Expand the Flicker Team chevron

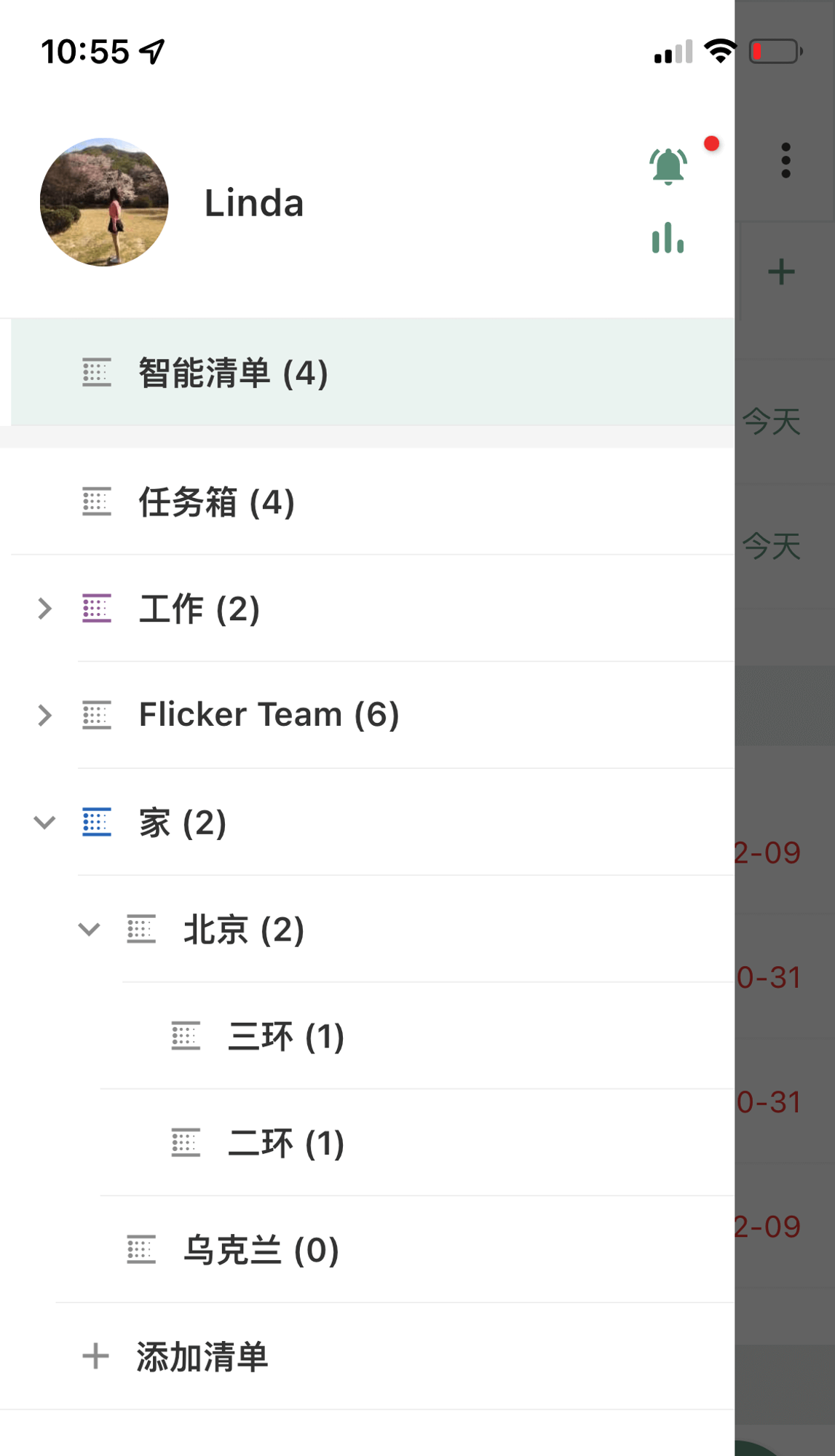coord(44,716)
